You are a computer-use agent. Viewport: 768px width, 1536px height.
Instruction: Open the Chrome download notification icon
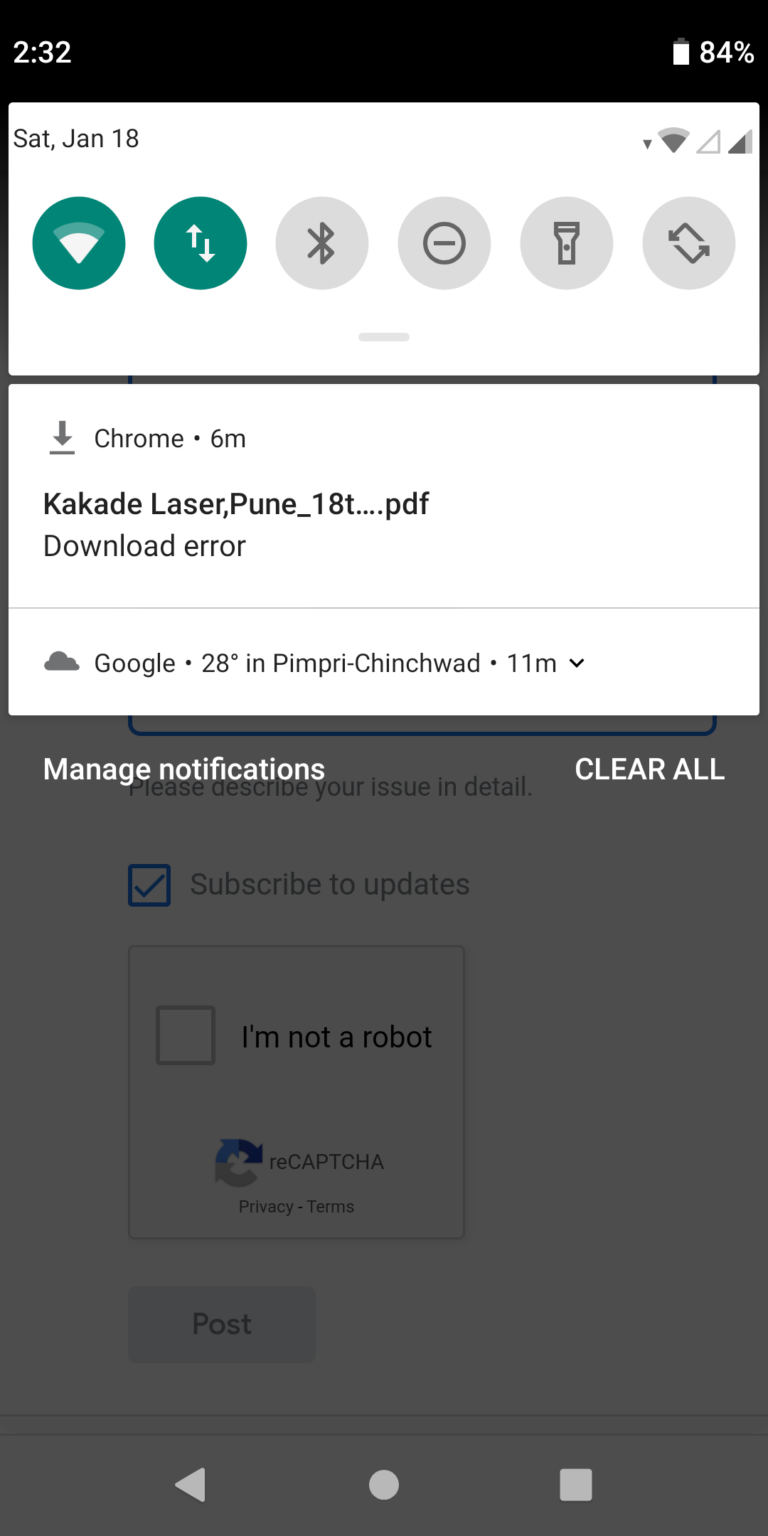pos(62,438)
